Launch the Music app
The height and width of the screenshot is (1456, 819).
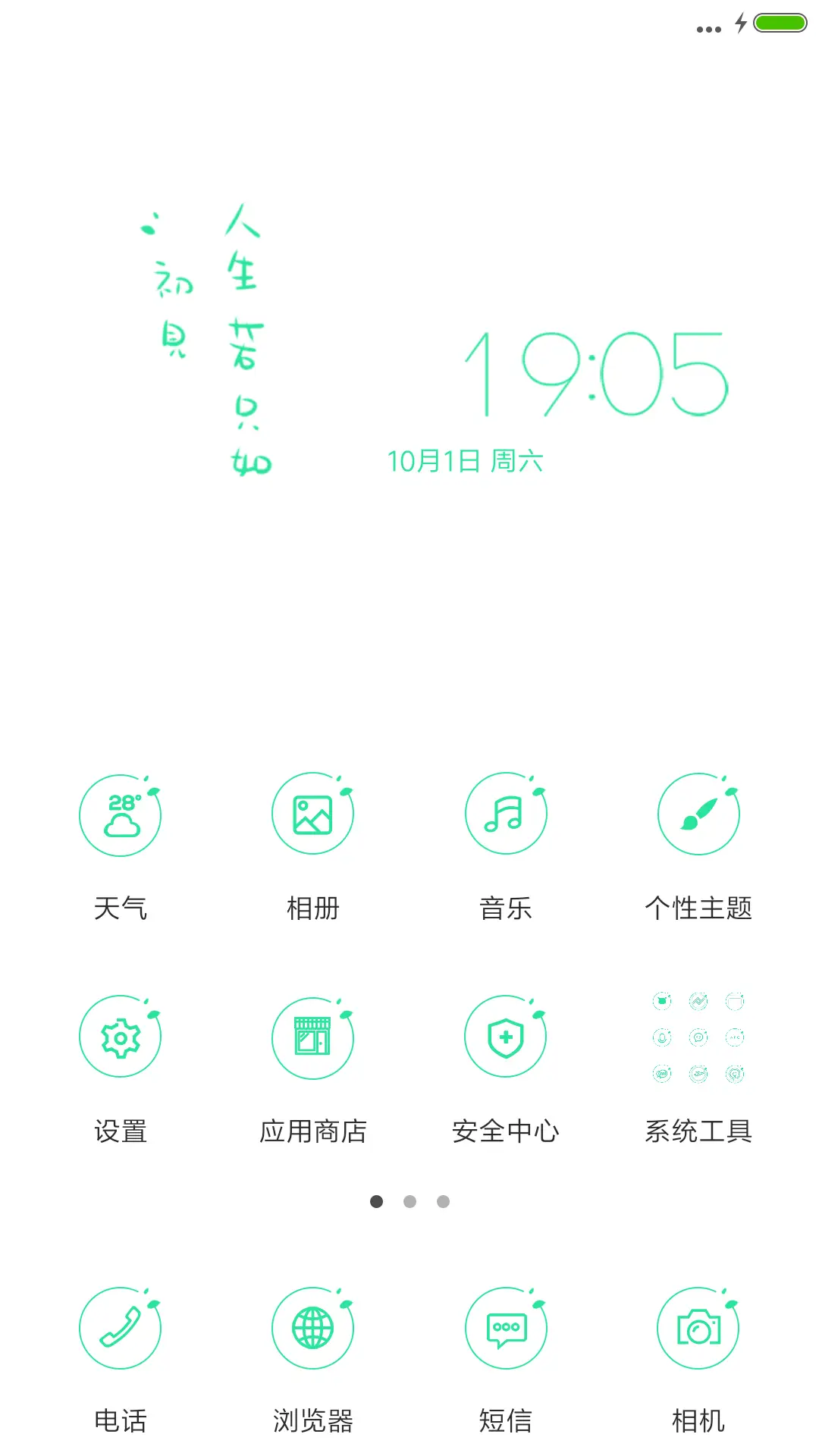(506, 813)
